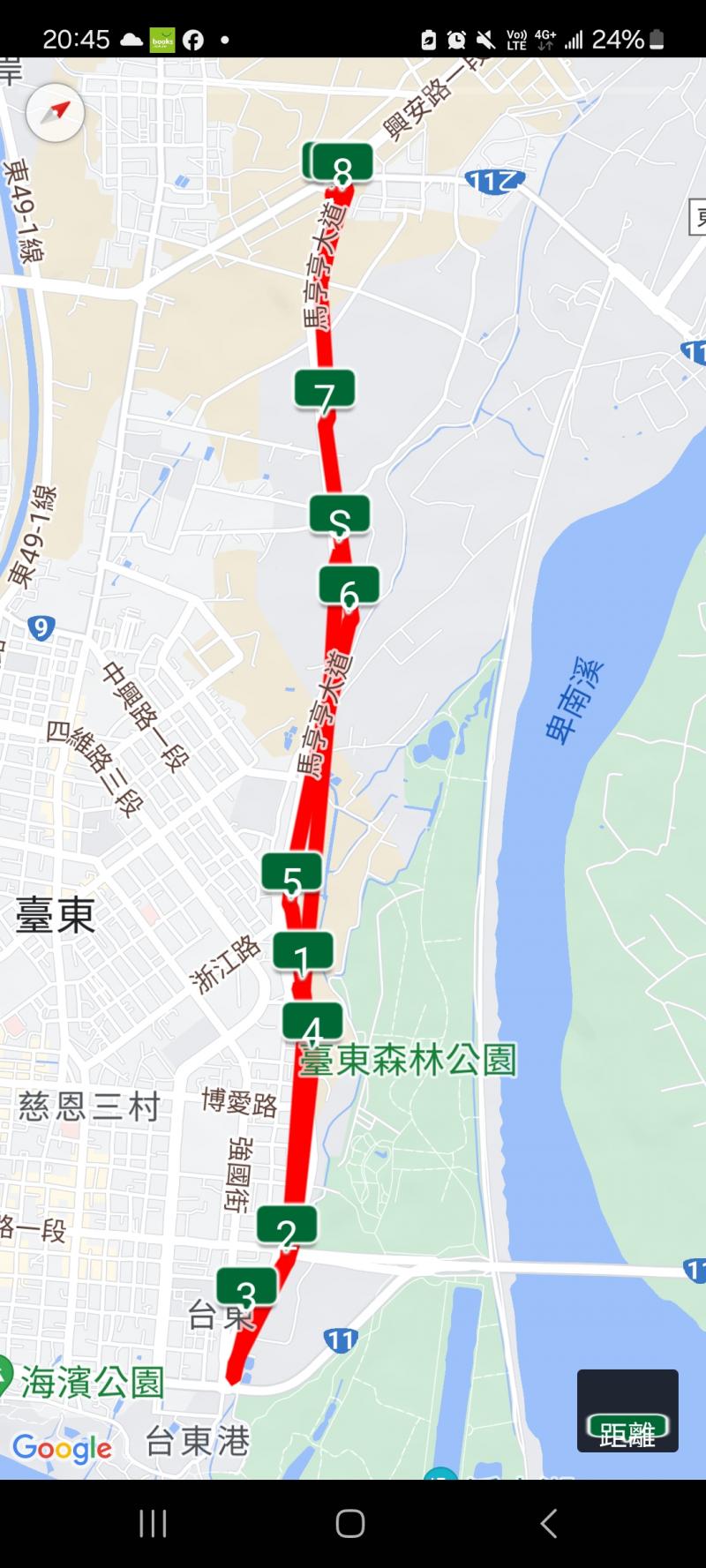Select kilometer marker 8 on the route
Image resolution: width=706 pixels, height=1568 pixels.
(342, 162)
